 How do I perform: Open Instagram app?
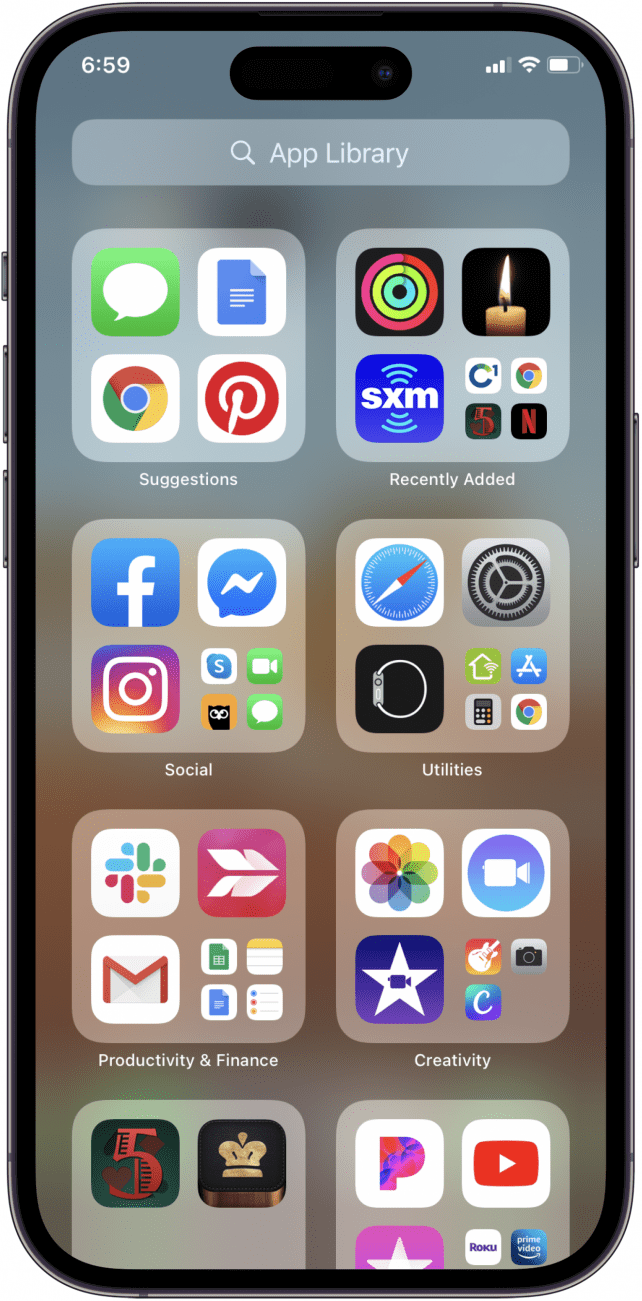(135, 689)
